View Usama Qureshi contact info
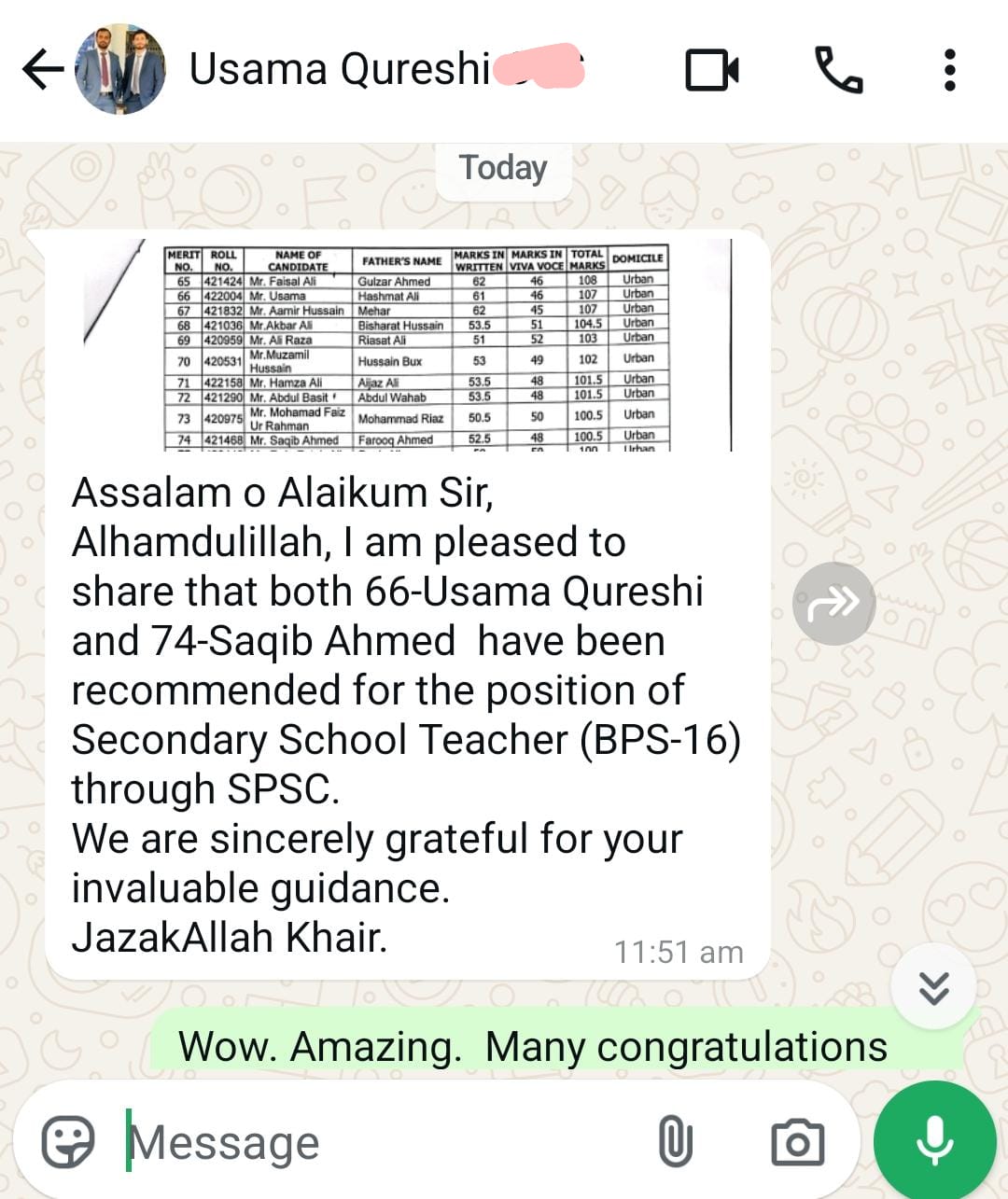1008x1199 pixels. (x=341, y=70)
